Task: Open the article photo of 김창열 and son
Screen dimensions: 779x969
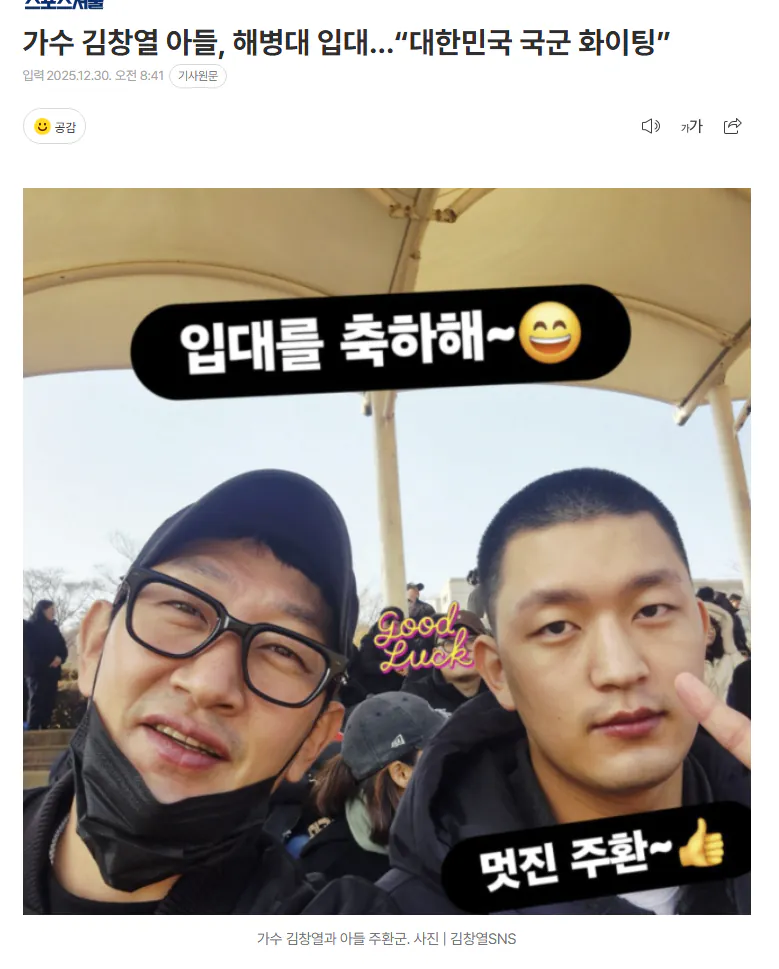Action: pos(387,551)
